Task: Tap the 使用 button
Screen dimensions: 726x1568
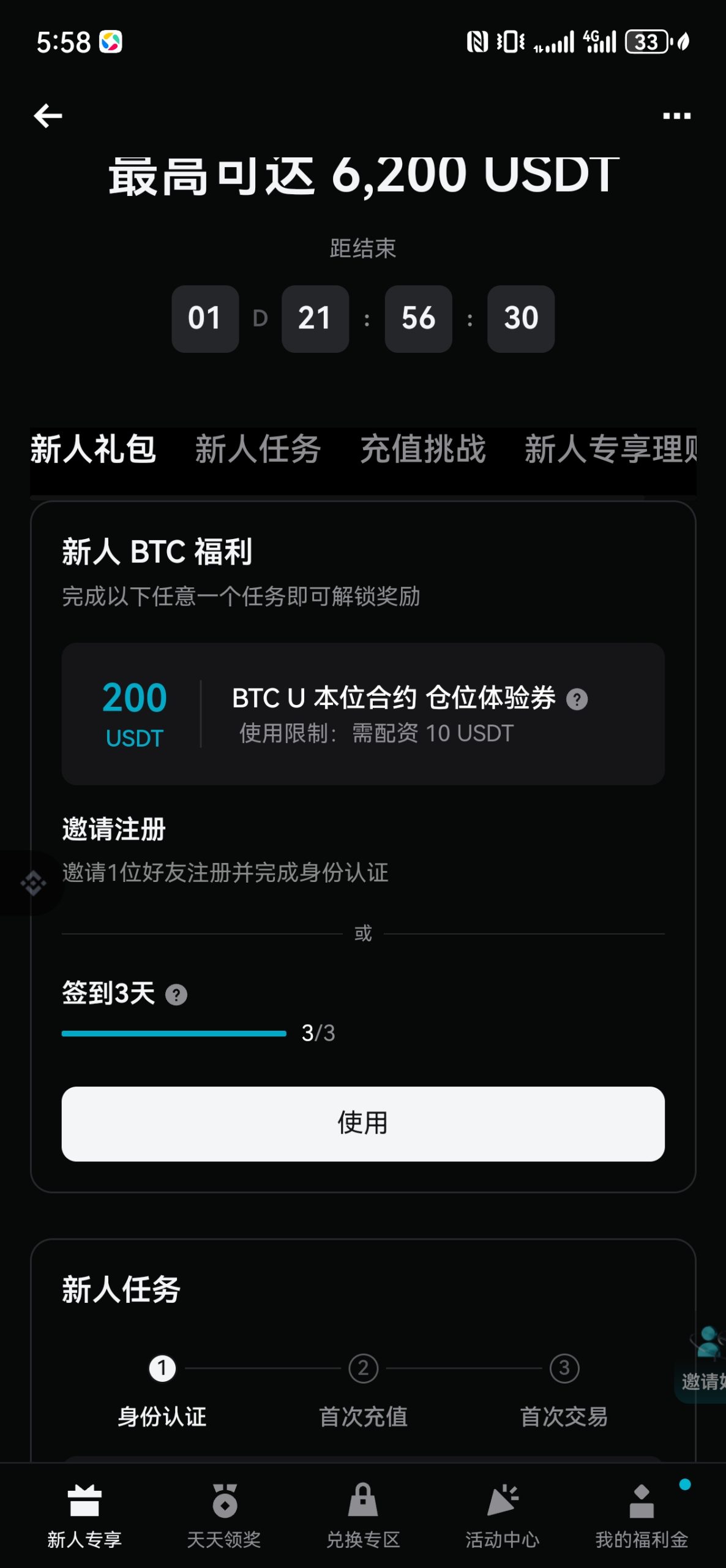Action: coord(362,1123)
